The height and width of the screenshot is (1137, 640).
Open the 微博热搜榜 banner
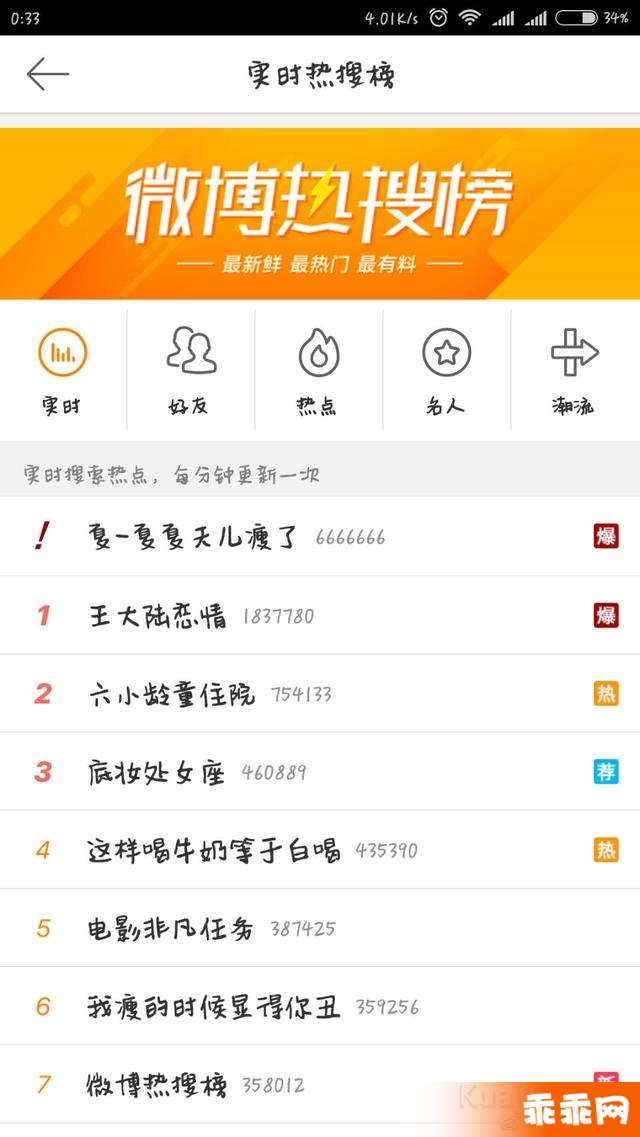(320, 213)
